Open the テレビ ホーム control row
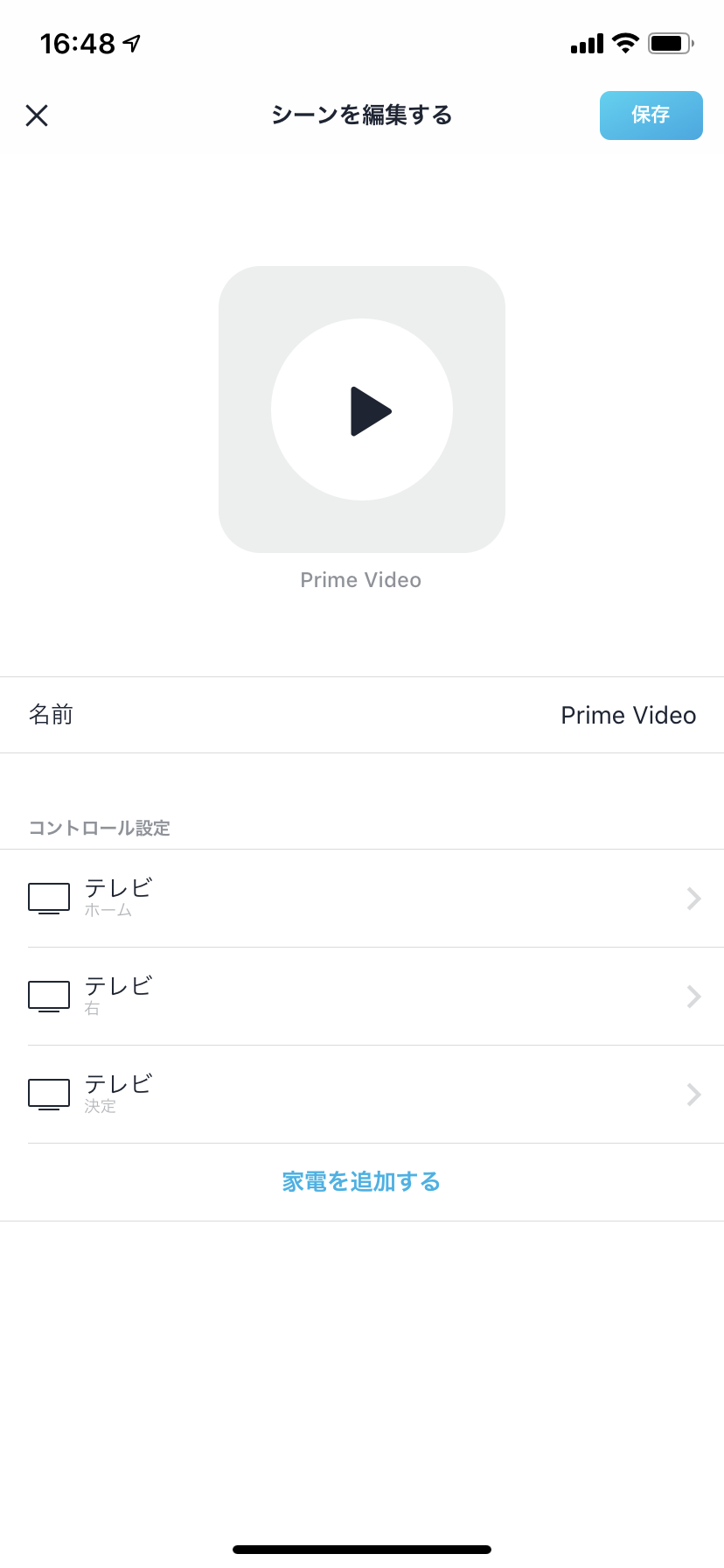Image resolution: width=724 pixels, height=1568 pixels. coord(362,899)
